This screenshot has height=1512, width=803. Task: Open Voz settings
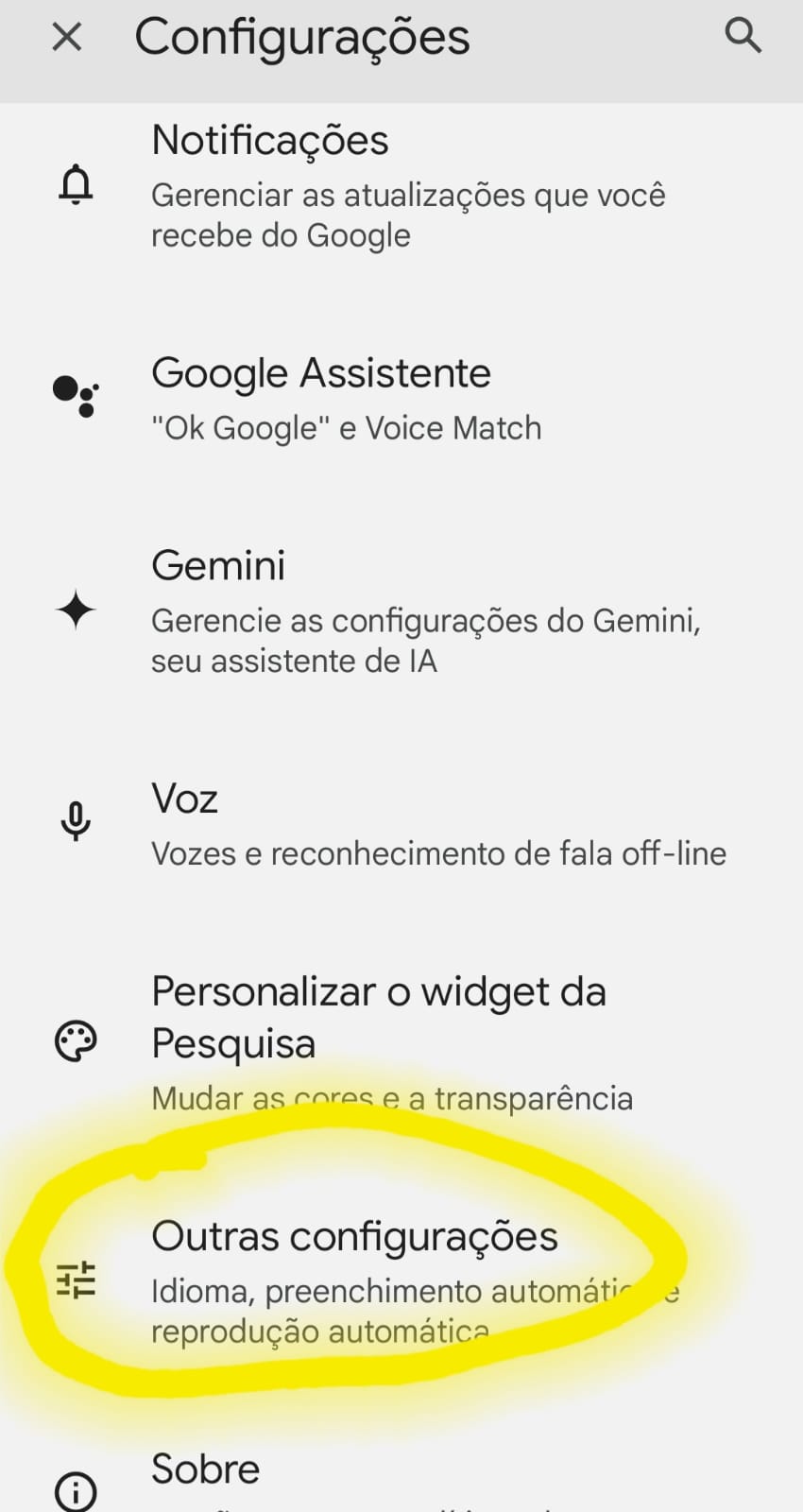tap(406, 824)
